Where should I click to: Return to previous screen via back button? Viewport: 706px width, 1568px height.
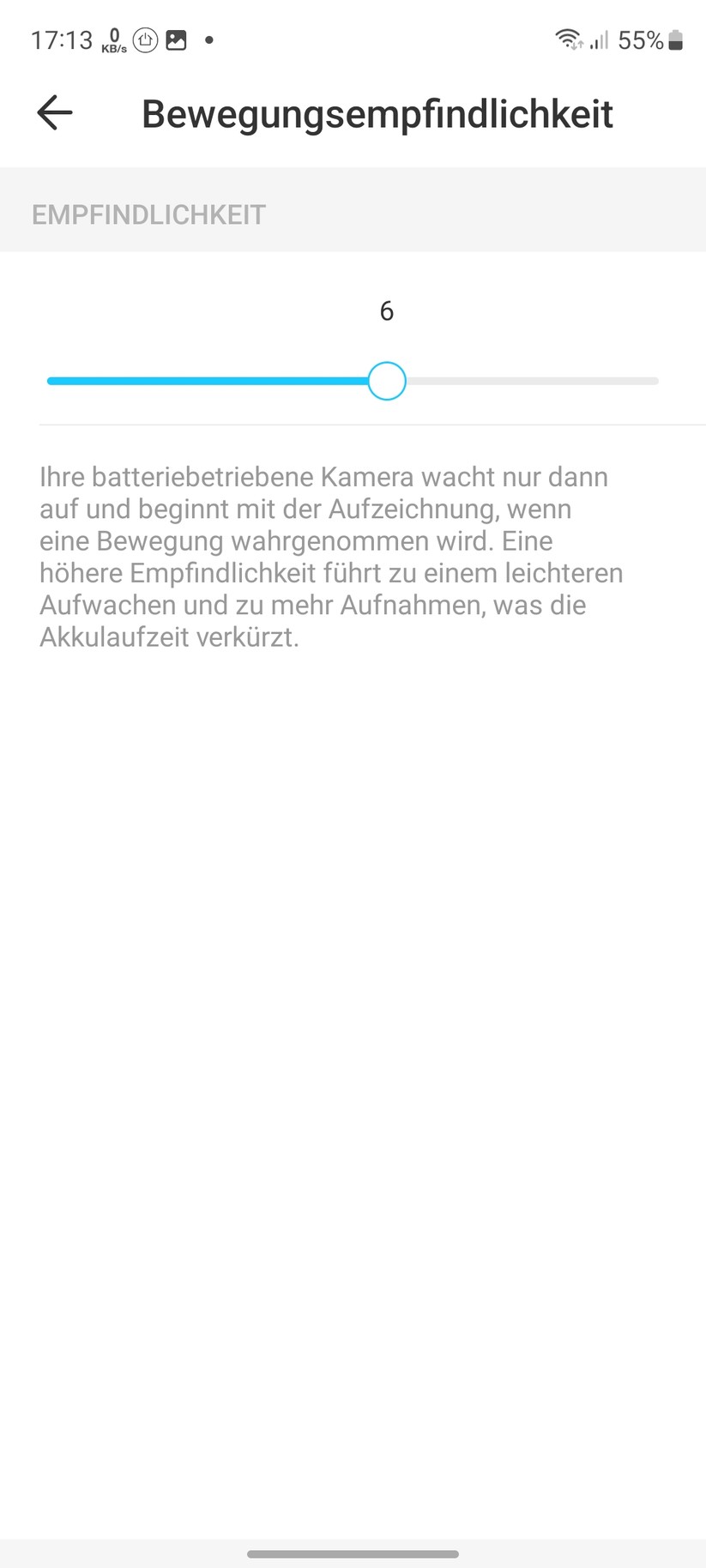coord(53,112)
